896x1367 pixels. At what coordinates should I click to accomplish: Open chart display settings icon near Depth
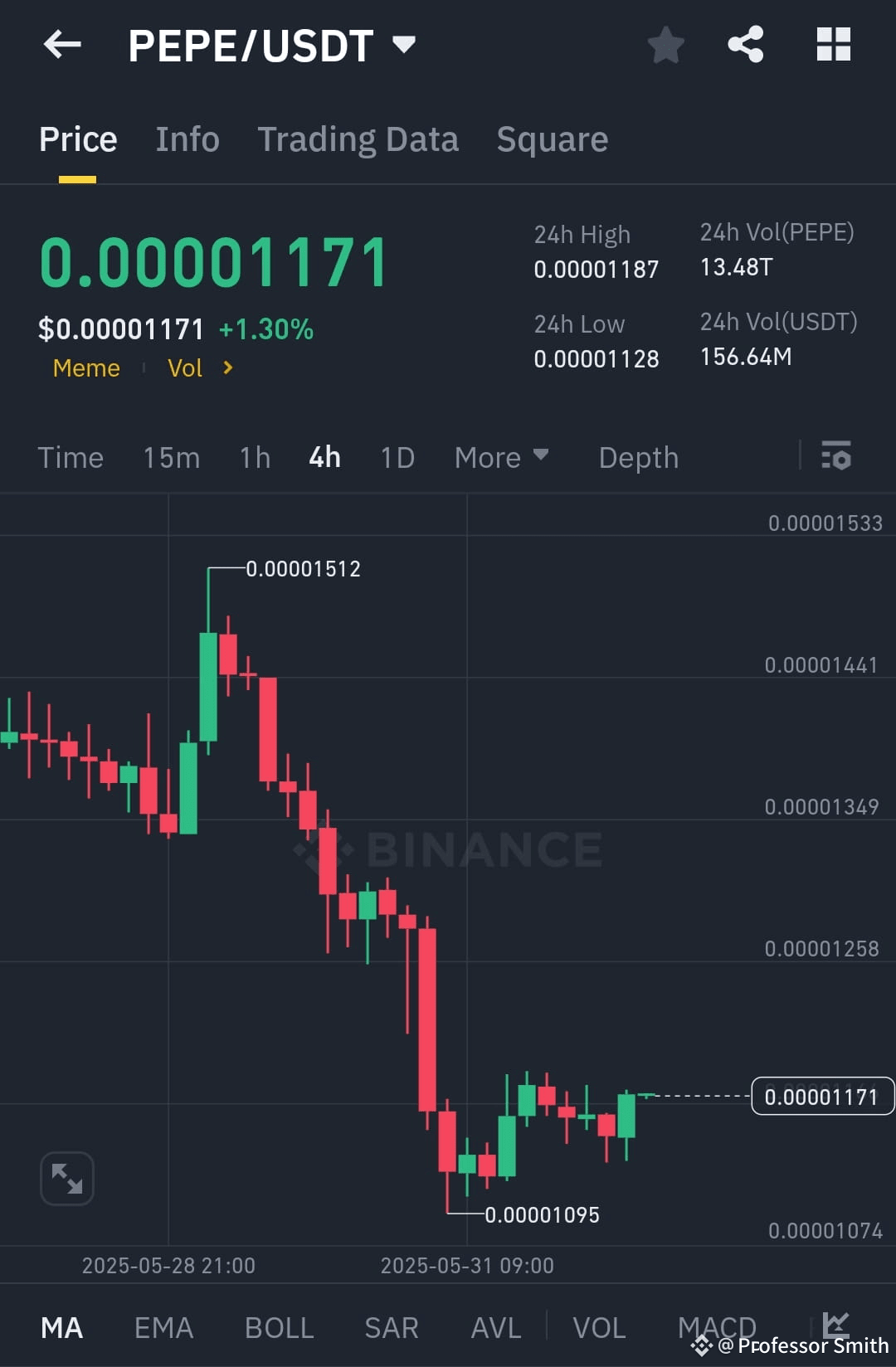(x=837, y=457)
